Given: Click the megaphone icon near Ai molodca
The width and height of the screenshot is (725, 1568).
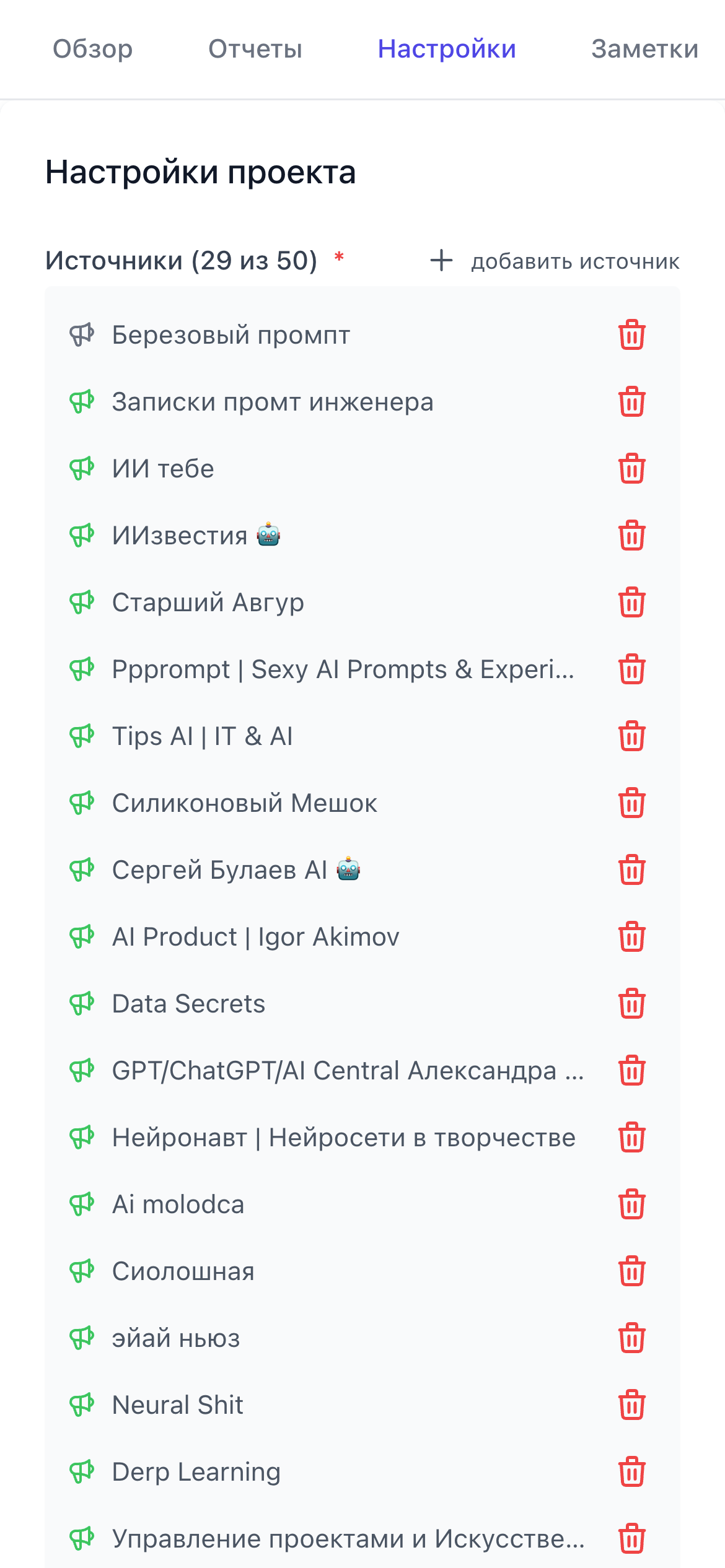Looking at the screenshot, I should click(x=82, y=1204).
